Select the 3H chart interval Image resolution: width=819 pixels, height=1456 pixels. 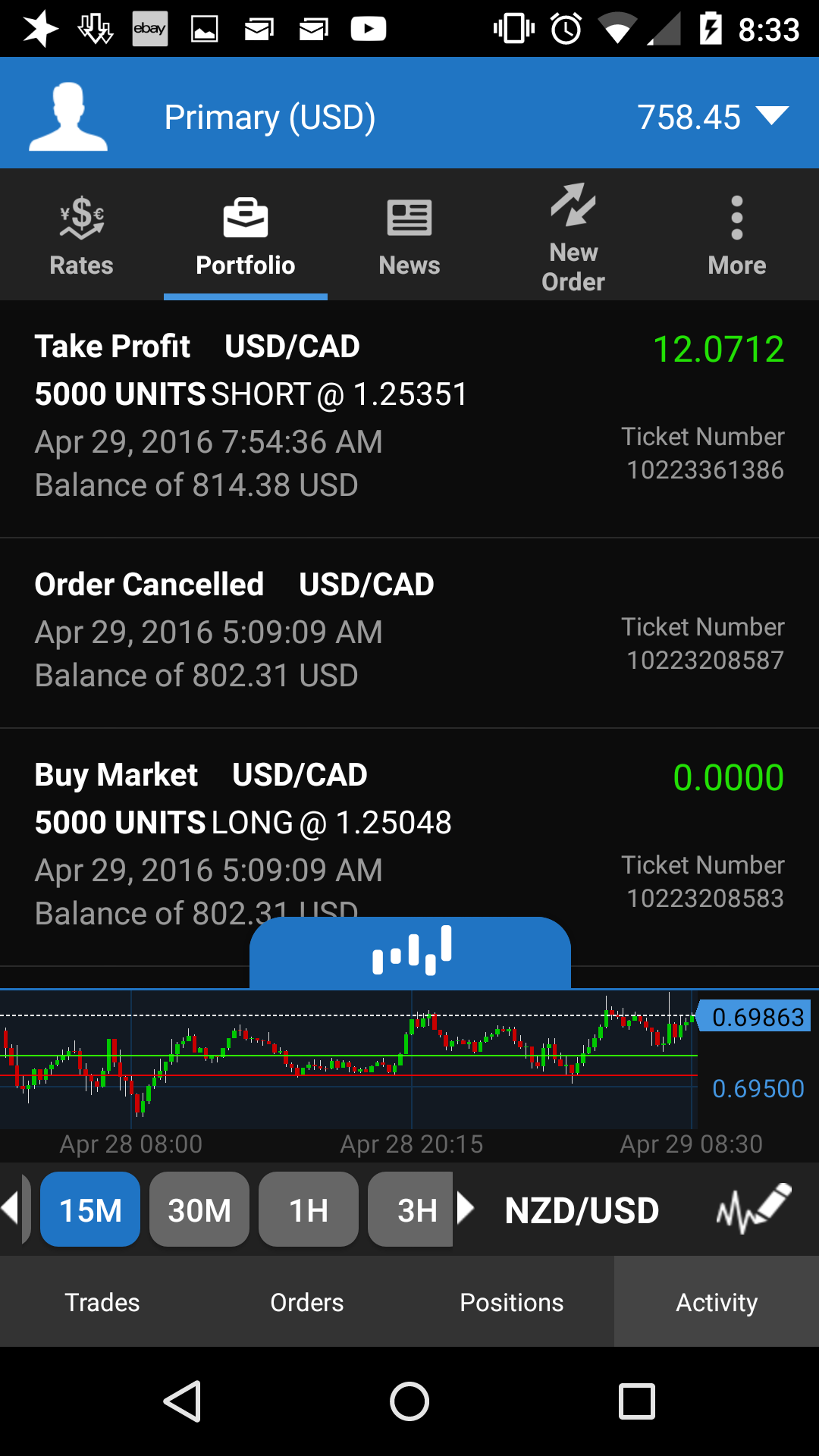413,1210
